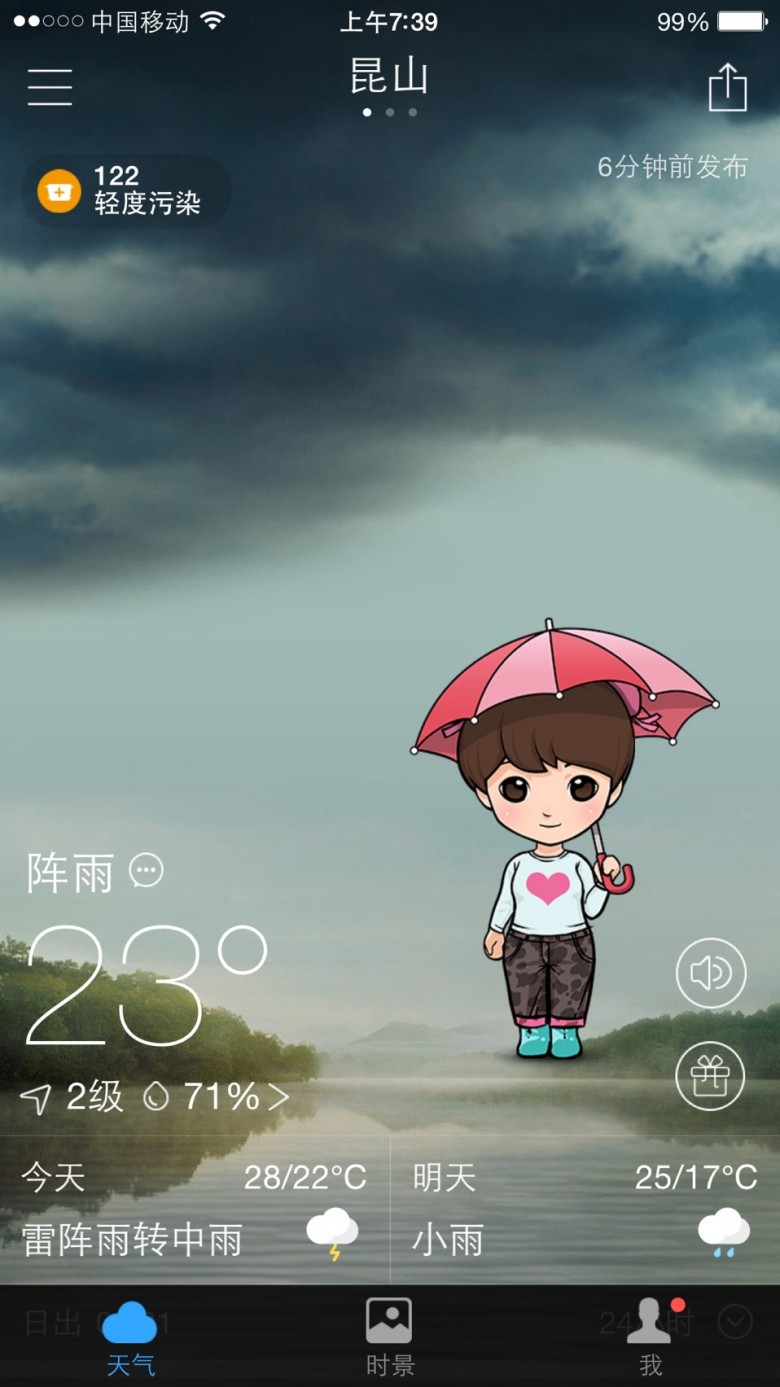Open today's forecast 雷阵雨转中雨
Image resolution: width=780 pixels, height=1387 pixels.
click(x=194, y=1210)
